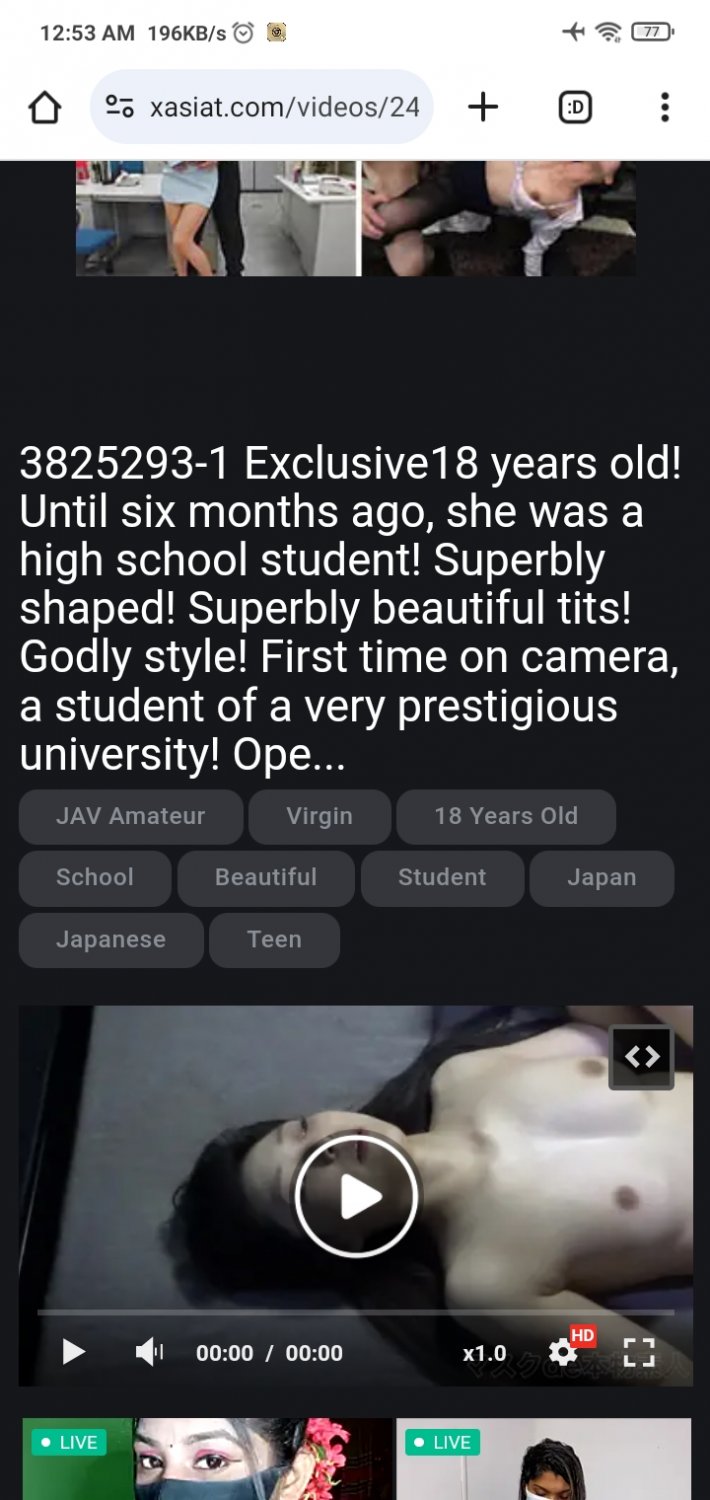The image size is (710, 1500).
Task: Open the tab switcher
Action: (575, 107)
